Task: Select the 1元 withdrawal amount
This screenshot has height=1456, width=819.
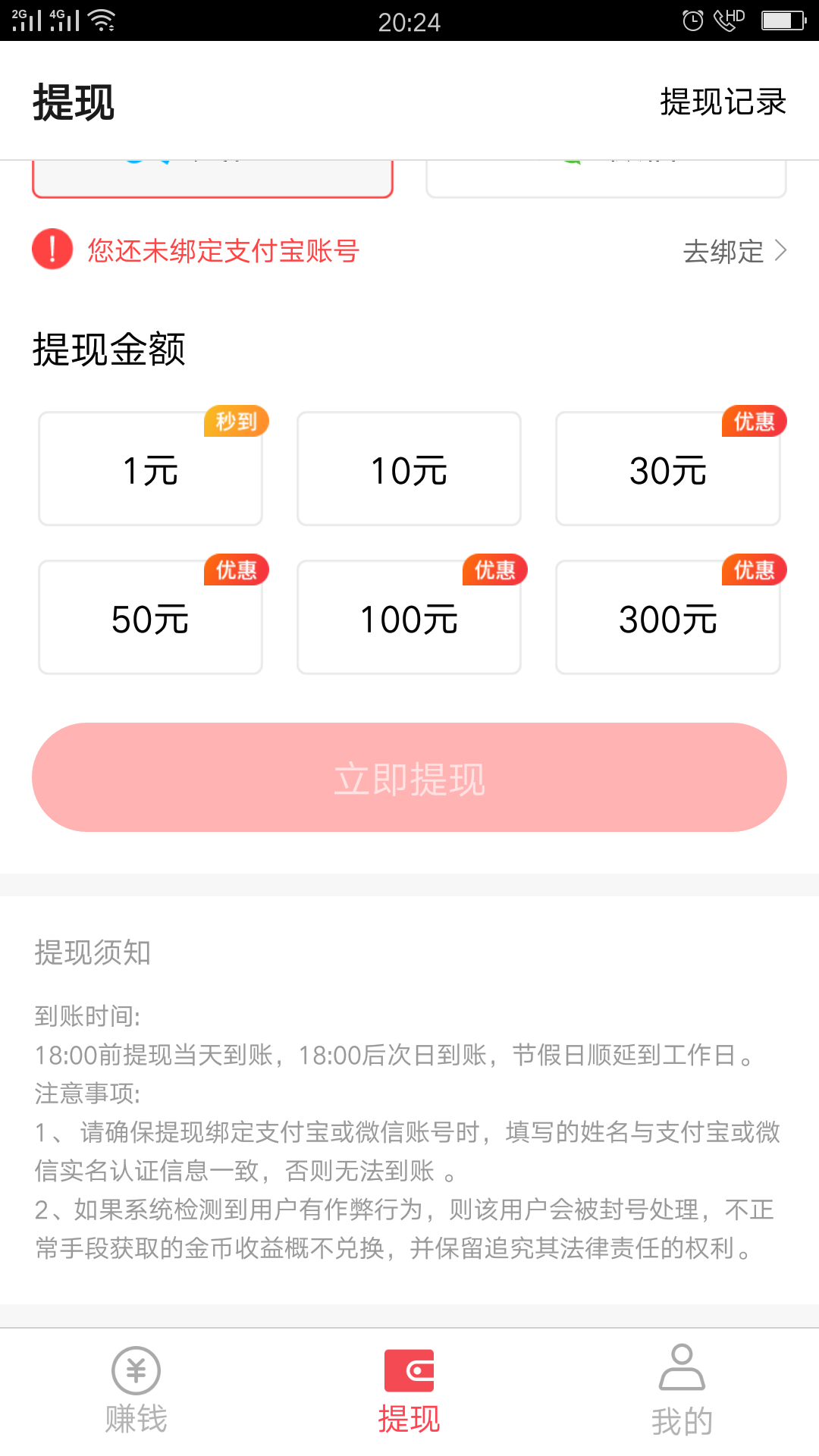Action: point(150,469)
